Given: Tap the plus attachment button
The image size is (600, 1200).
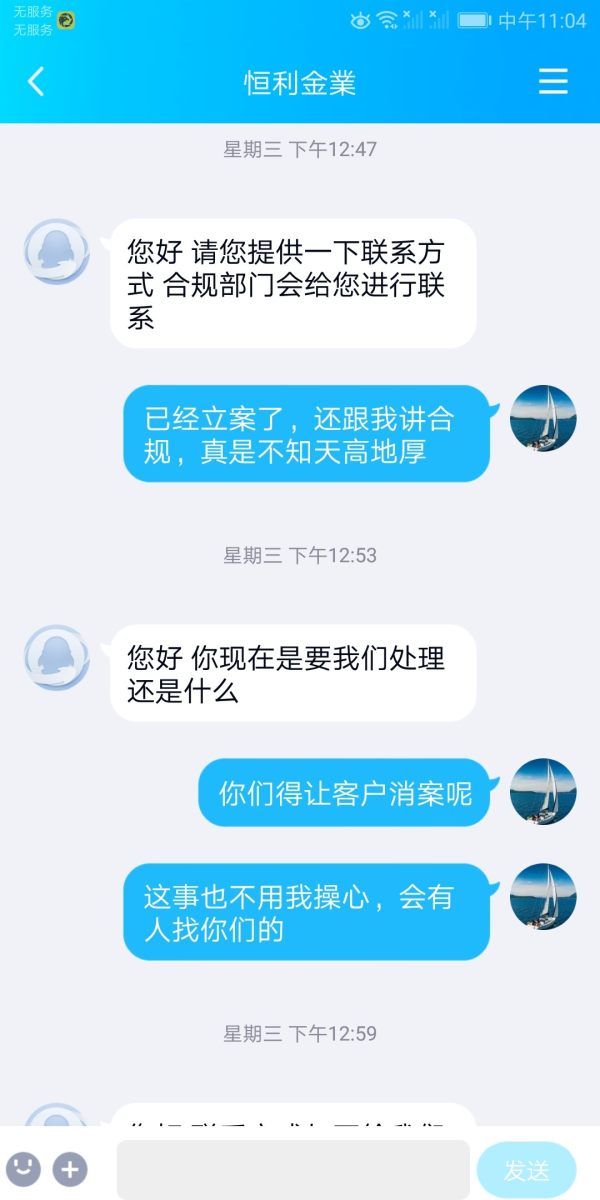Looking at the screenshot, I should [70, 1168].
